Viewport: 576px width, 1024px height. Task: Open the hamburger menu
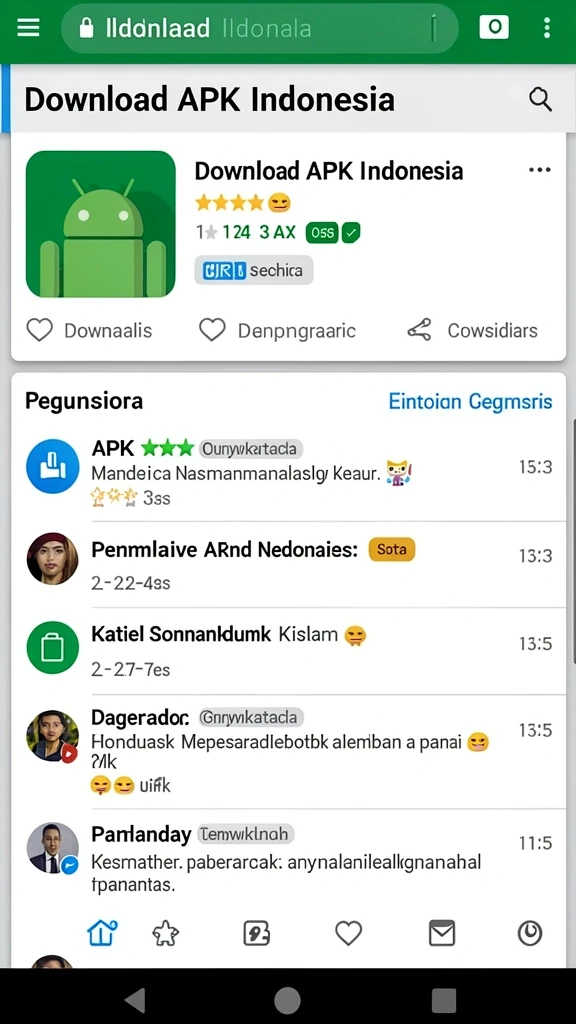(x=28, y=27)
